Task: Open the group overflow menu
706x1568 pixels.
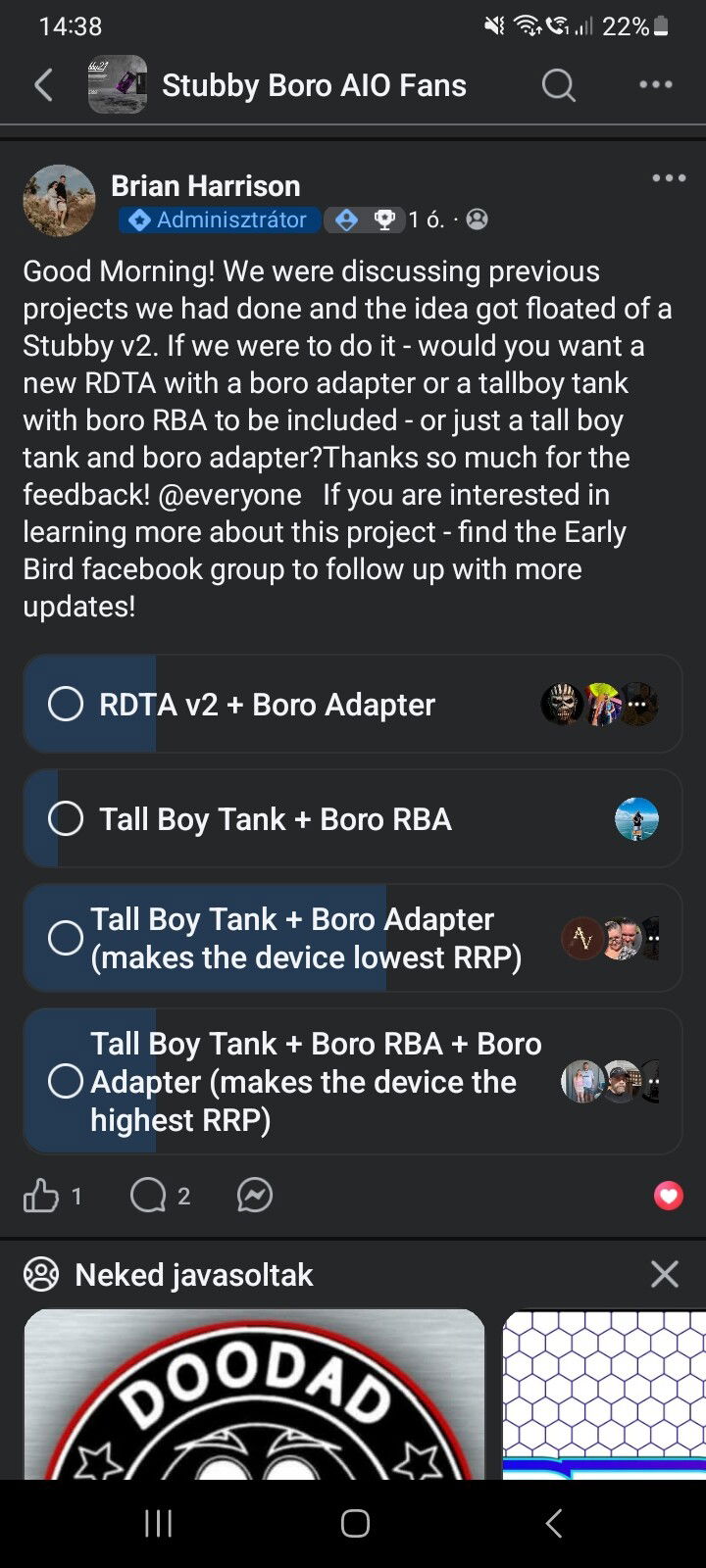Action: 655,85
